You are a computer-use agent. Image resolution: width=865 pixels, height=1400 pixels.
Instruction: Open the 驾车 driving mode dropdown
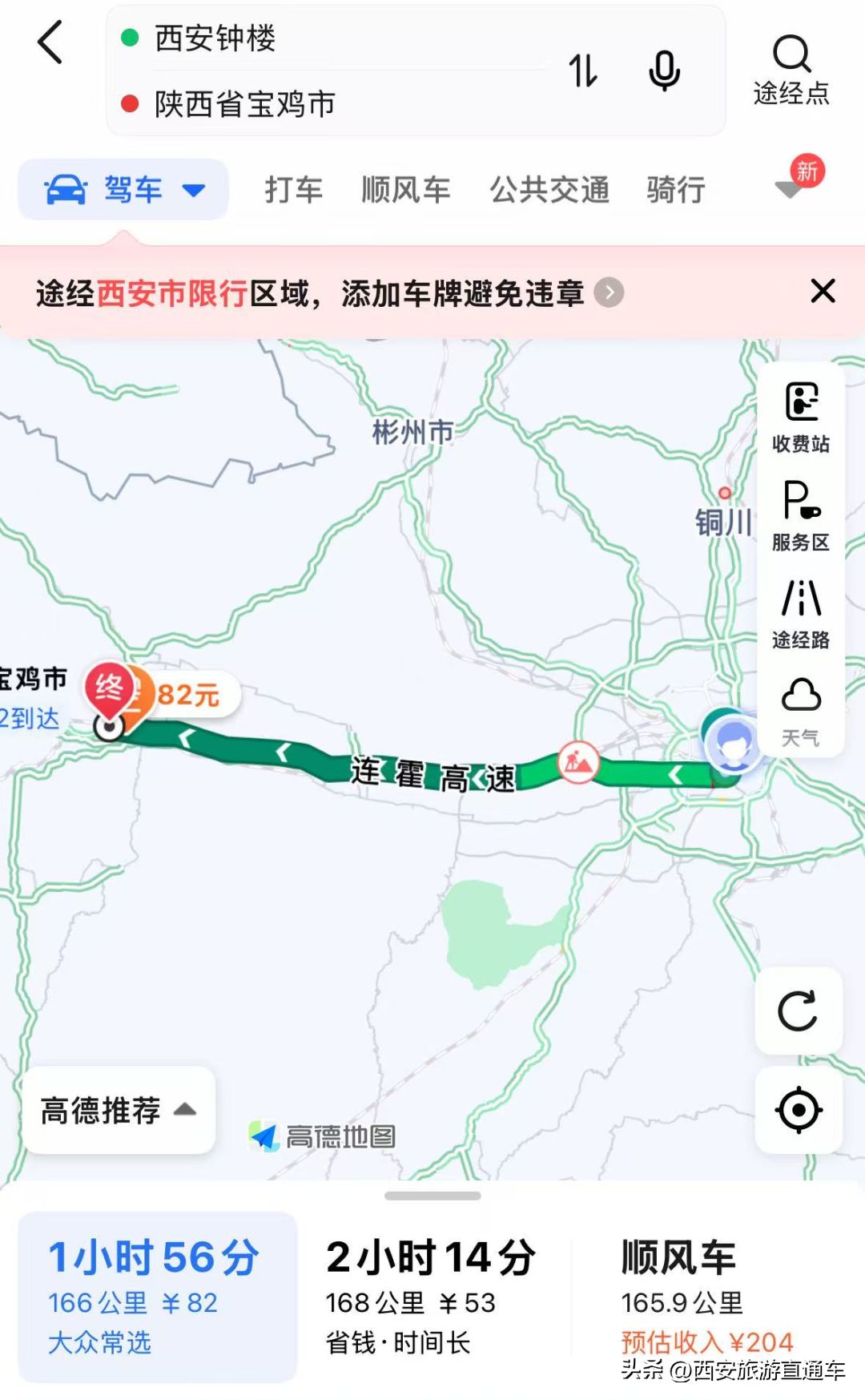click(x=124, y=190)
